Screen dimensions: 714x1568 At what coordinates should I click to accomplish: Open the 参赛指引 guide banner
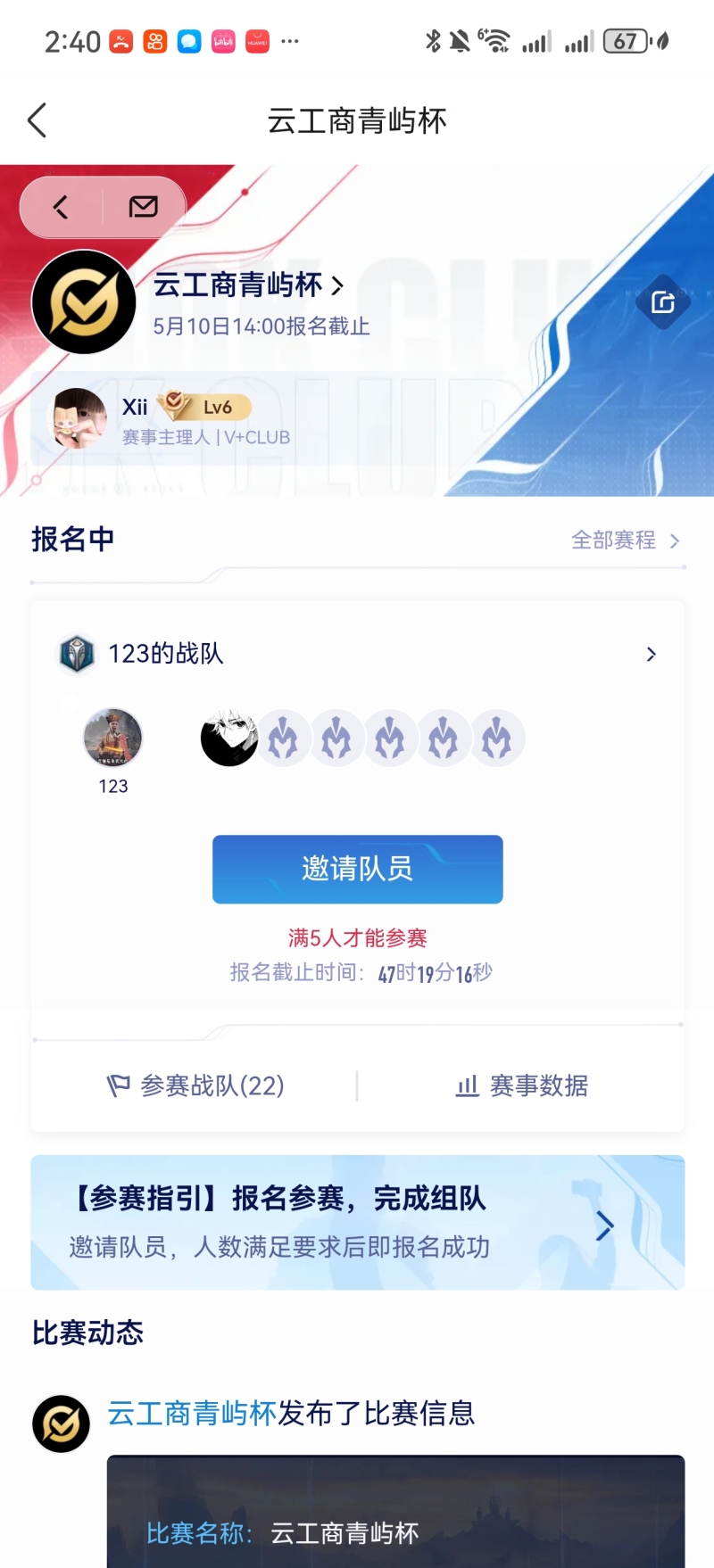pos(357,1222)
